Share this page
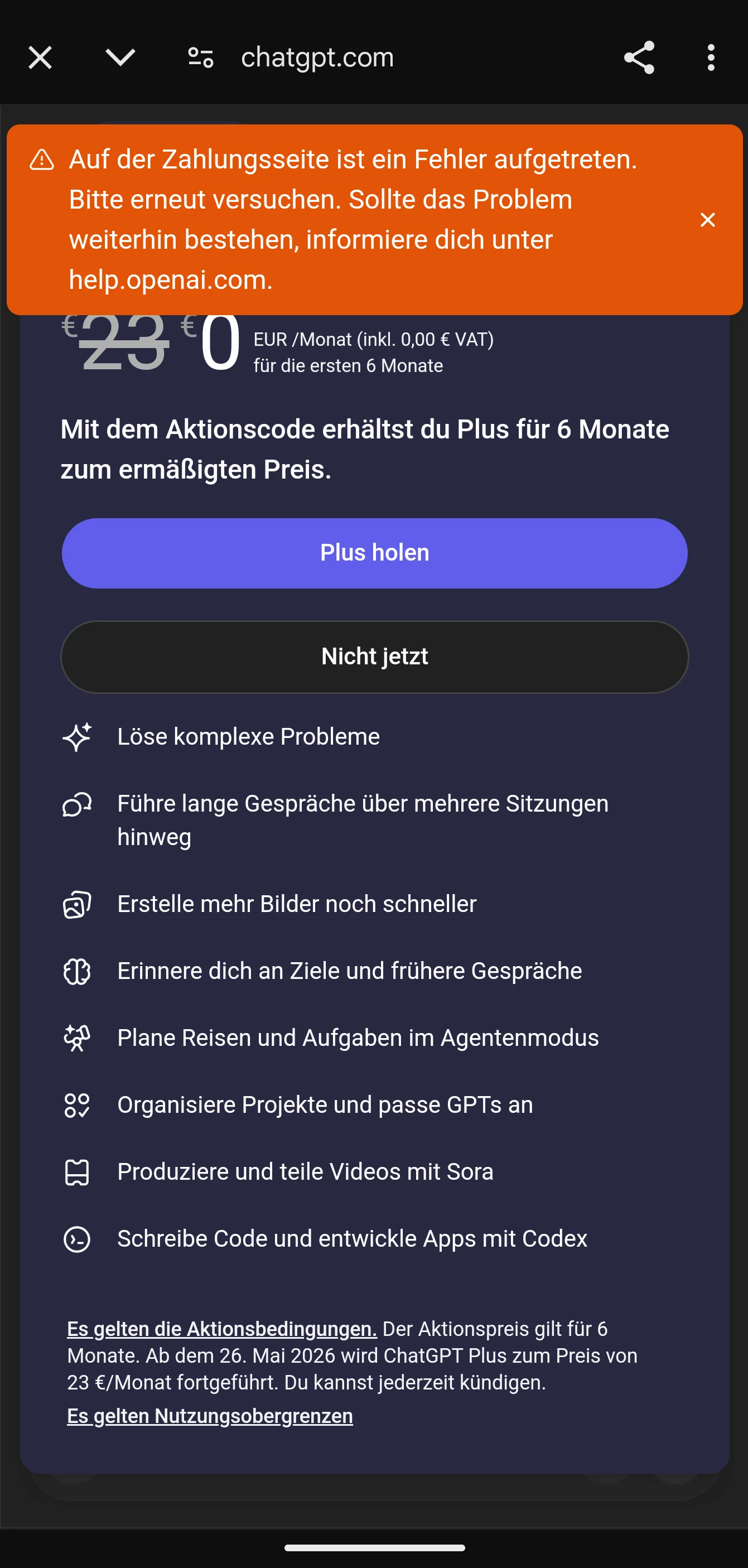748x1568 pixels. (639, 59)
